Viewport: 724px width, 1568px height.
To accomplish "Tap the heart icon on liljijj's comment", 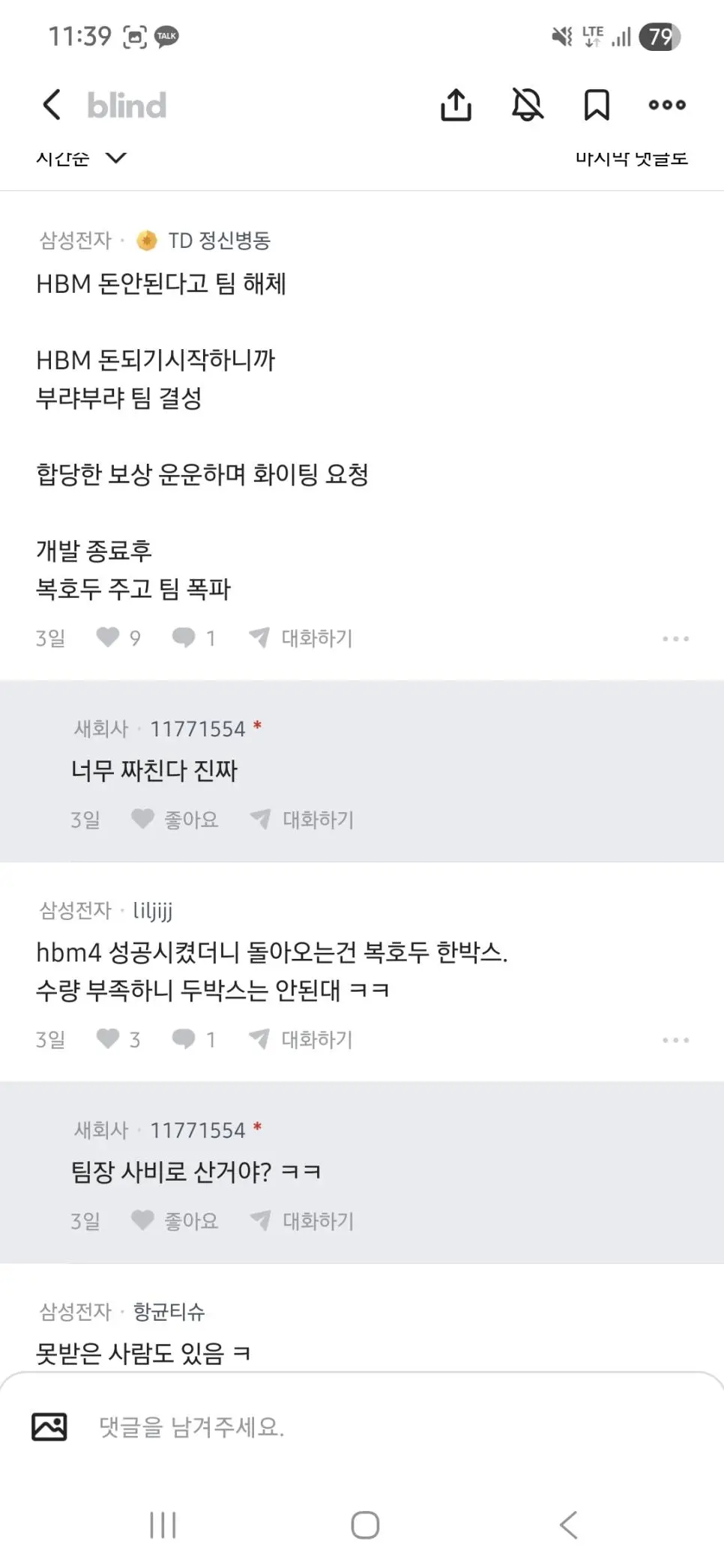I will point(107,1039).
